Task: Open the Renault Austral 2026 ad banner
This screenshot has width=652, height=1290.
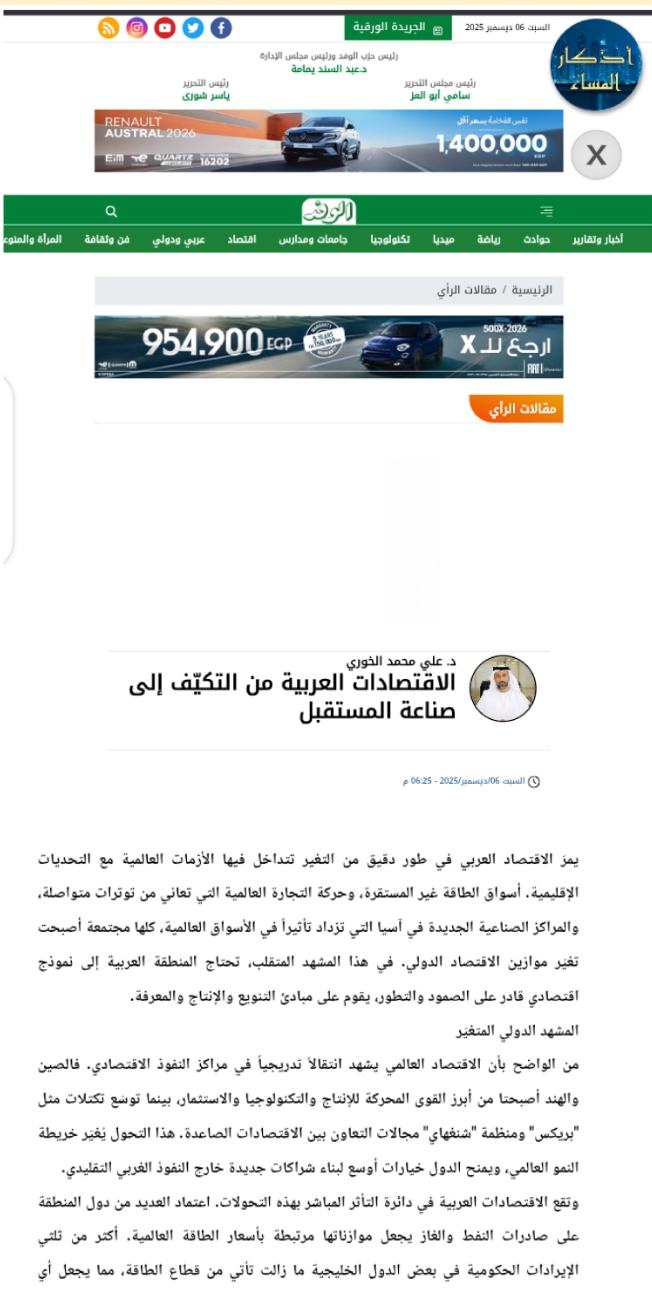Action: point(328,141)
